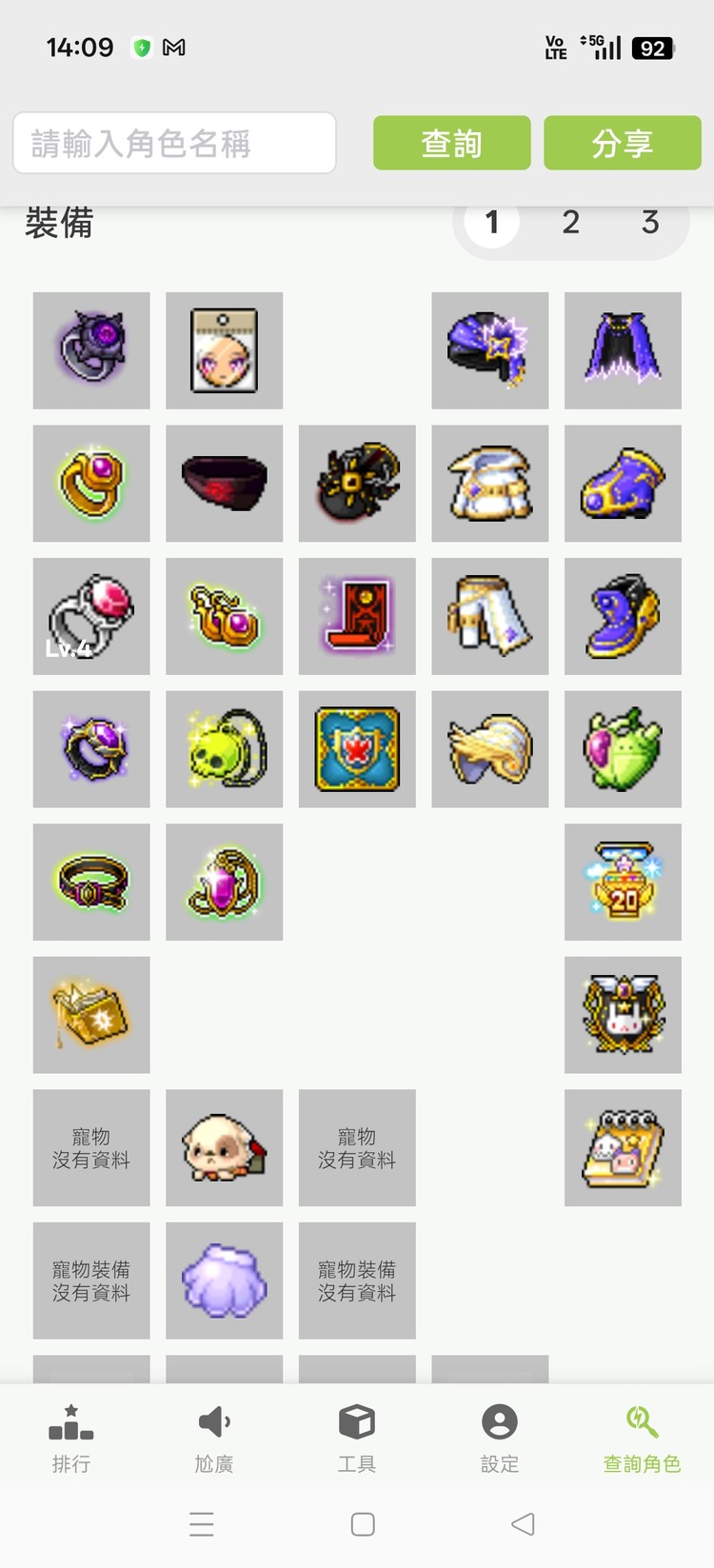The image size is (714, 1568).
Task: Go to the 尬廣 tab
Action: [x=214, y=1439]
